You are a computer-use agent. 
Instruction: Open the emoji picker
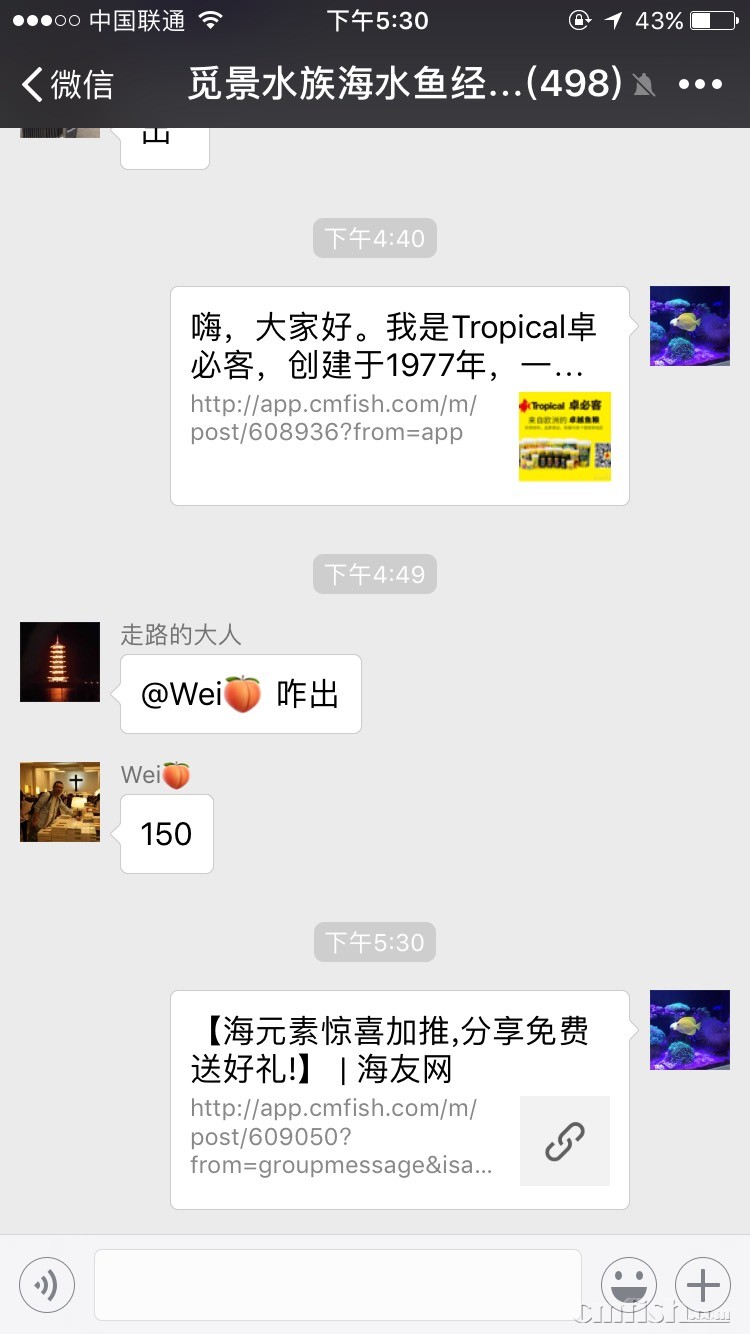[629, 1285]
